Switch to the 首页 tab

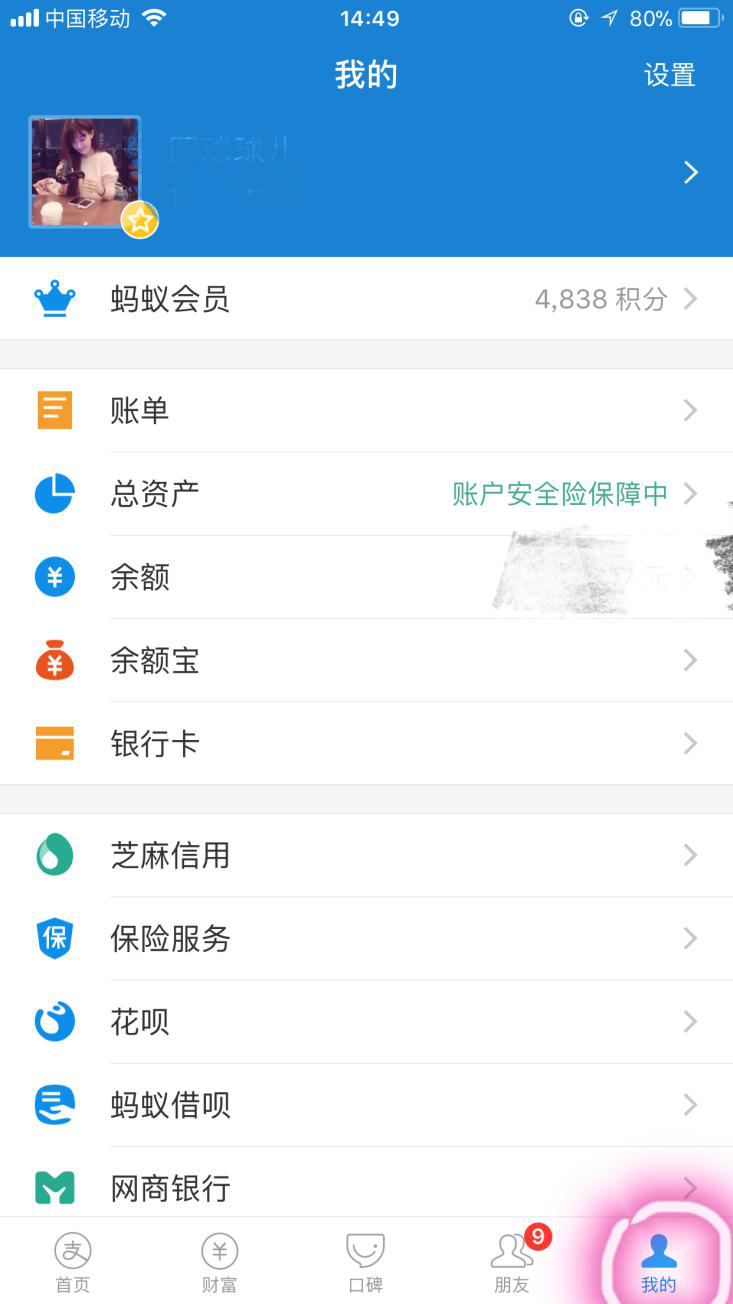[71, 1259]
